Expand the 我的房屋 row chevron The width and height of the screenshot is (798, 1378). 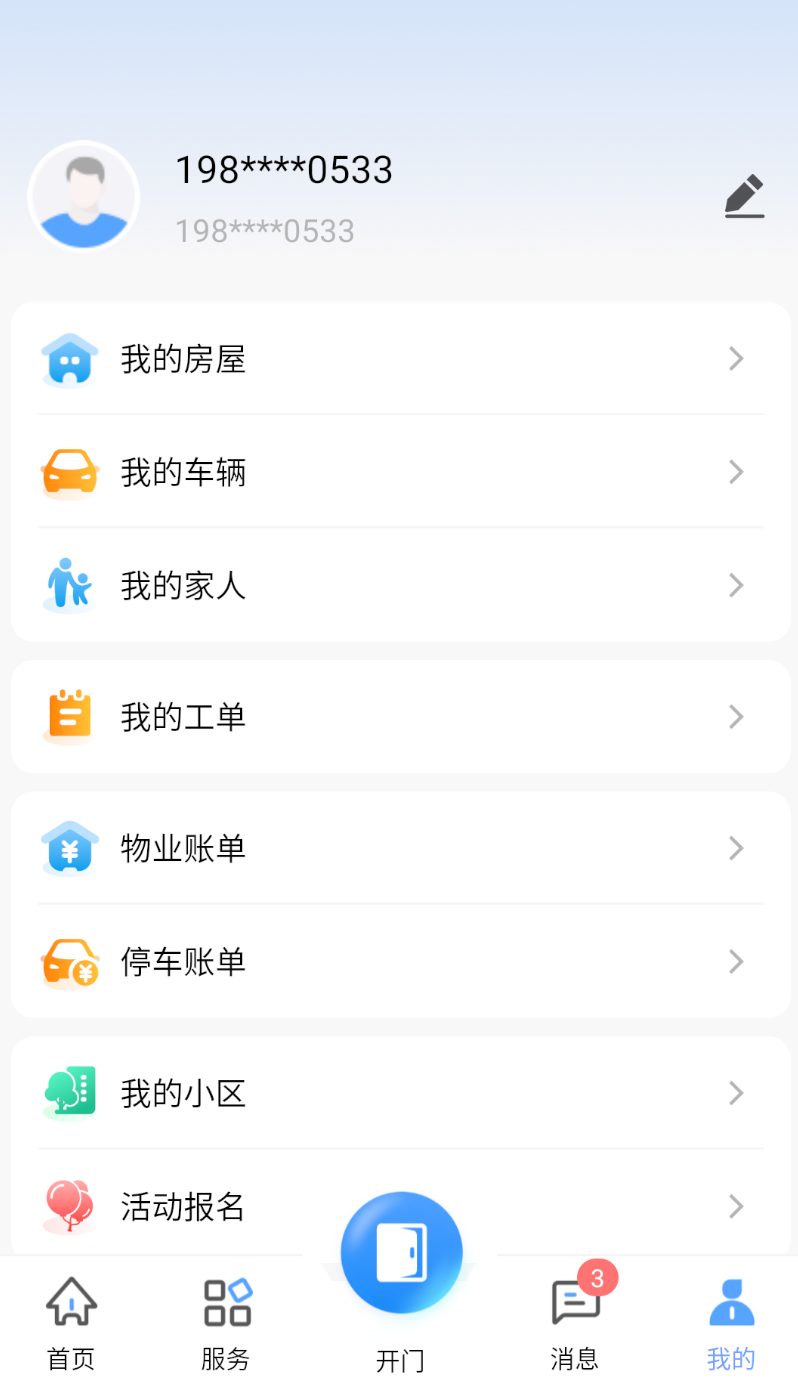(x=736, y=358)
